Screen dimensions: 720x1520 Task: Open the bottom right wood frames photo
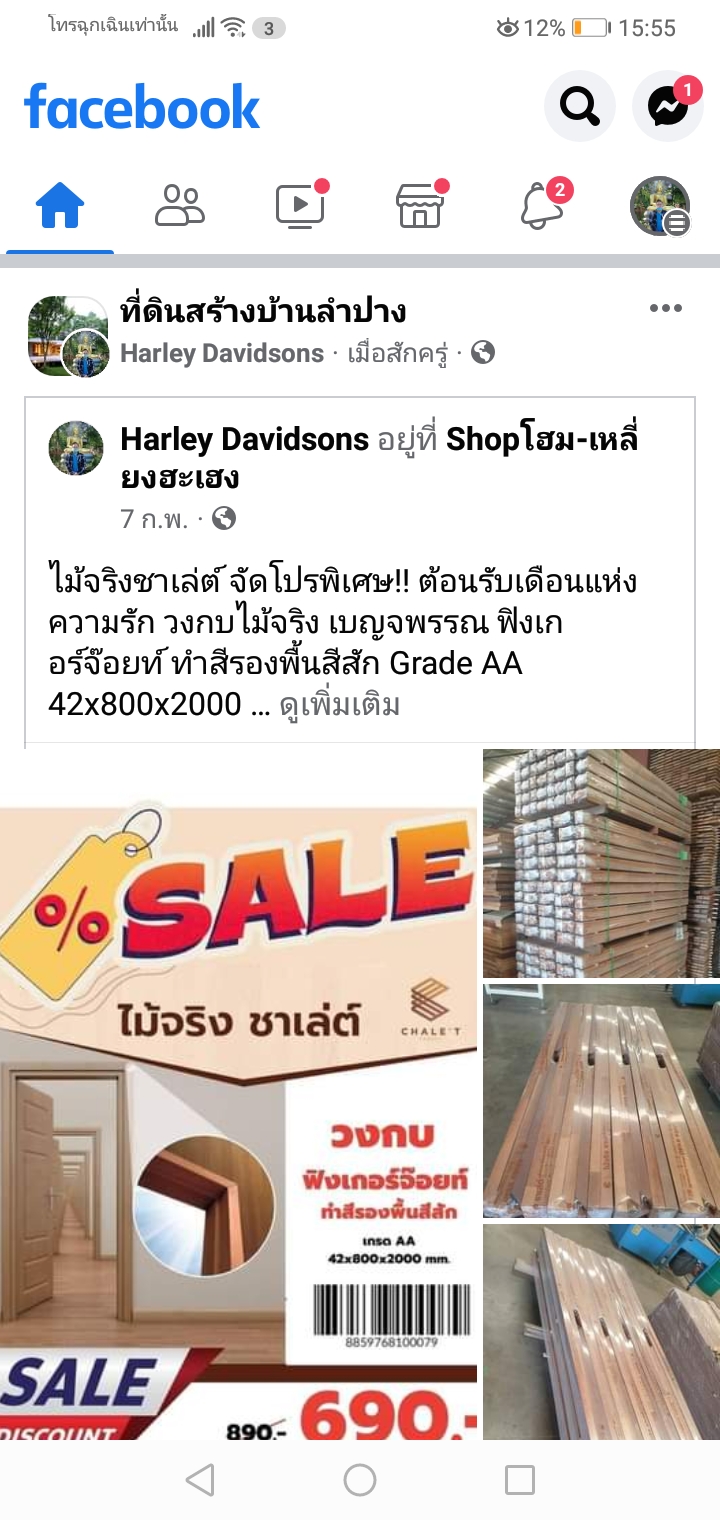[x=601, y=1330]
